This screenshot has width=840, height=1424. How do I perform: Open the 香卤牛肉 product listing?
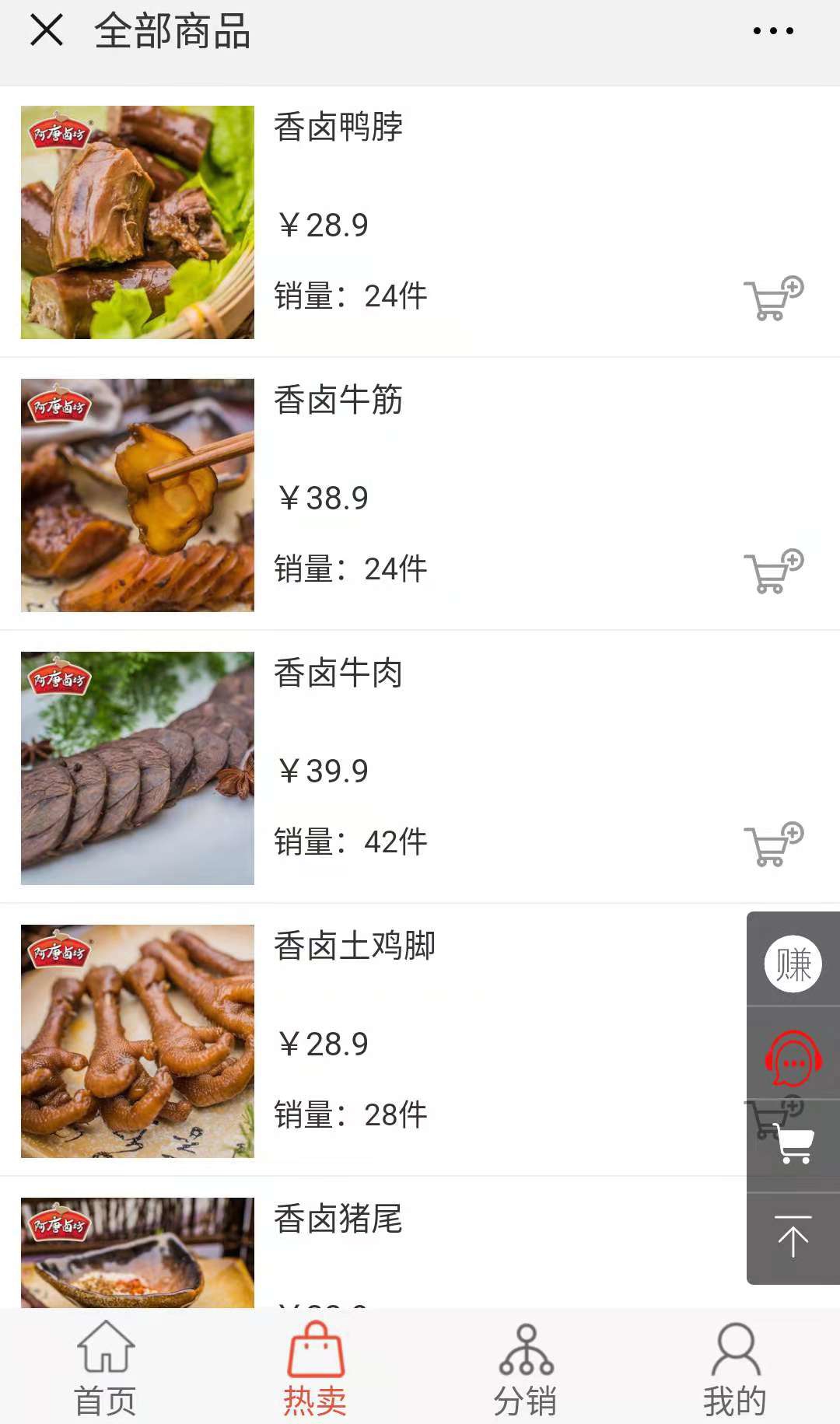(x=338, y=674)
